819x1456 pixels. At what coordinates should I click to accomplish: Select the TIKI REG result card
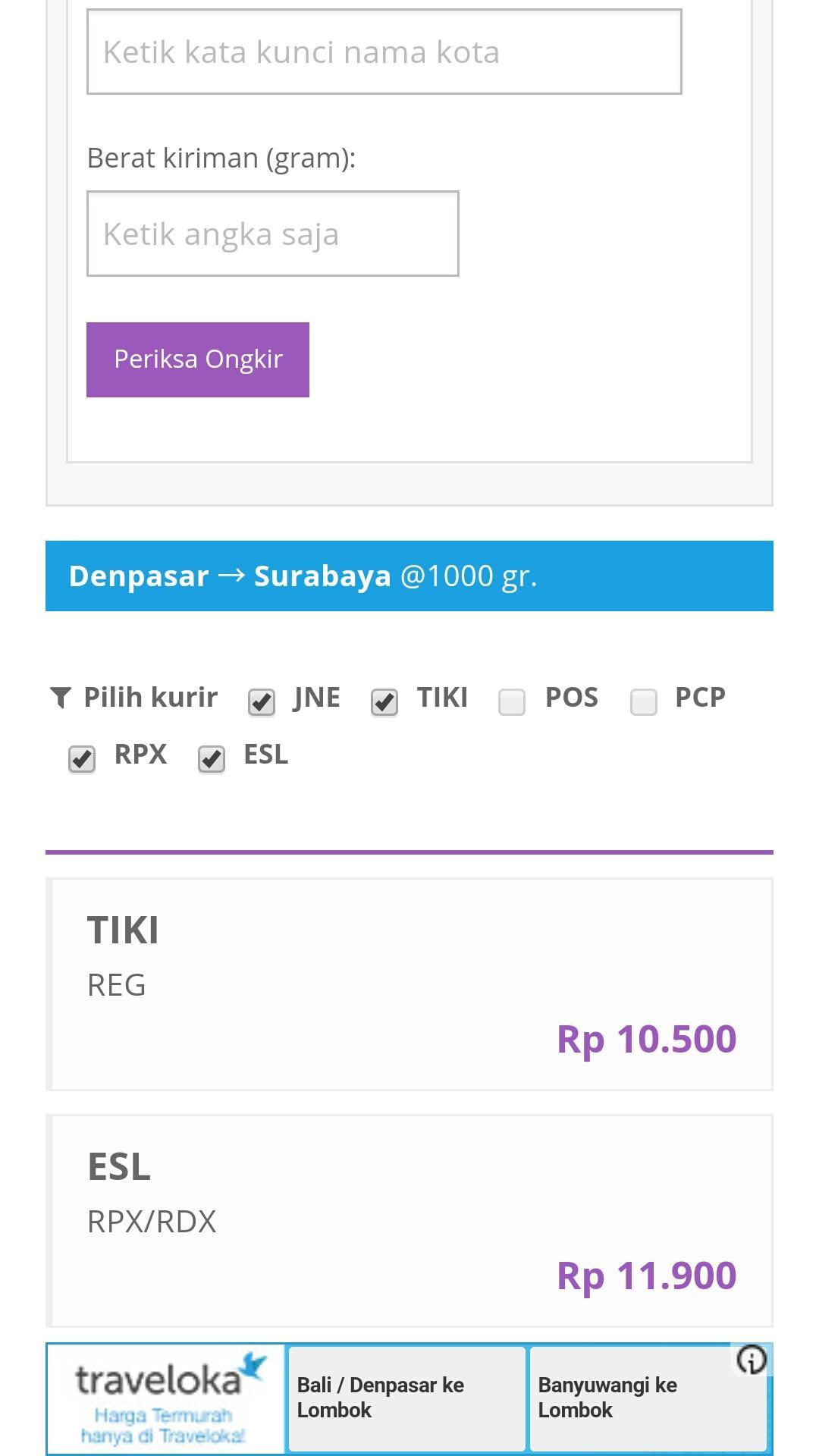point(409,984)
